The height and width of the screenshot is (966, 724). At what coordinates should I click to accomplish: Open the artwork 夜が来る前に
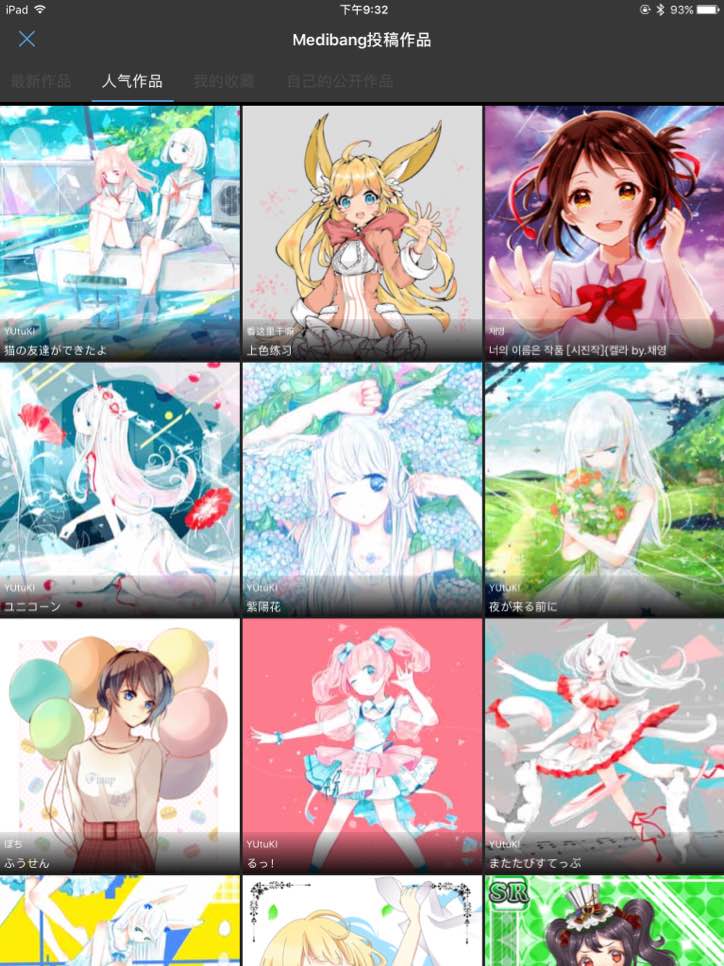(604, 488)
